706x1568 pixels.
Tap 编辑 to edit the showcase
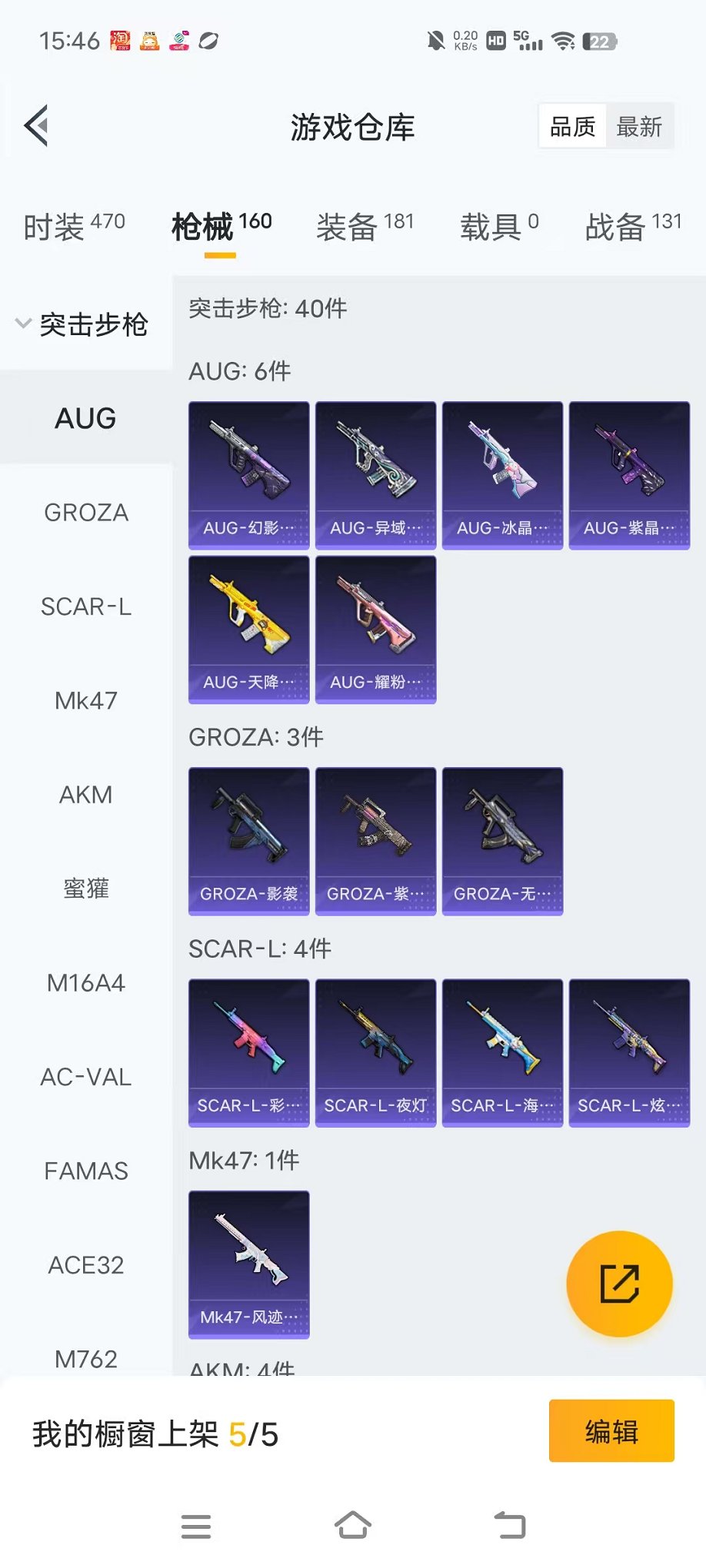click(611, 1430)
